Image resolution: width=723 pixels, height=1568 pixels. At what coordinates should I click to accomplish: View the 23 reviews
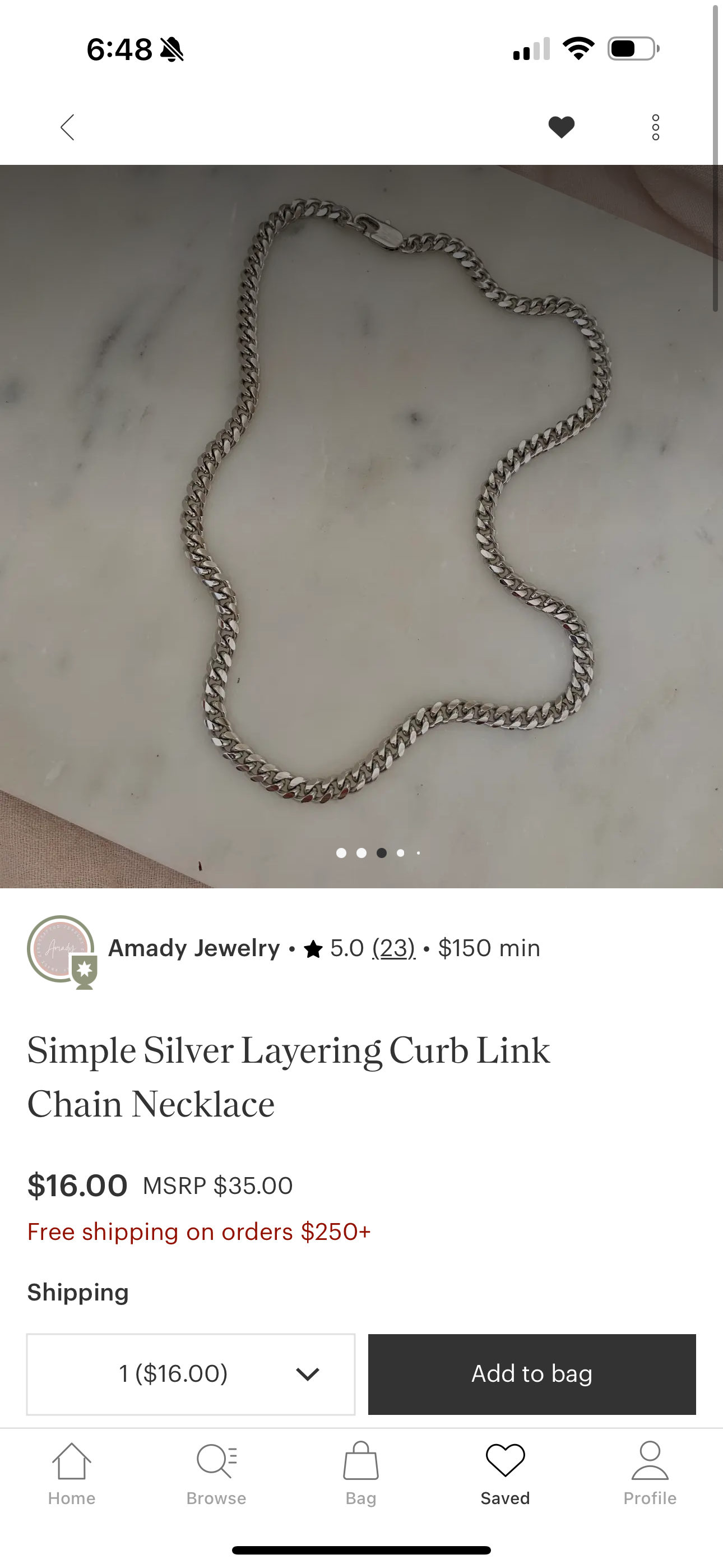click(393, 948)
